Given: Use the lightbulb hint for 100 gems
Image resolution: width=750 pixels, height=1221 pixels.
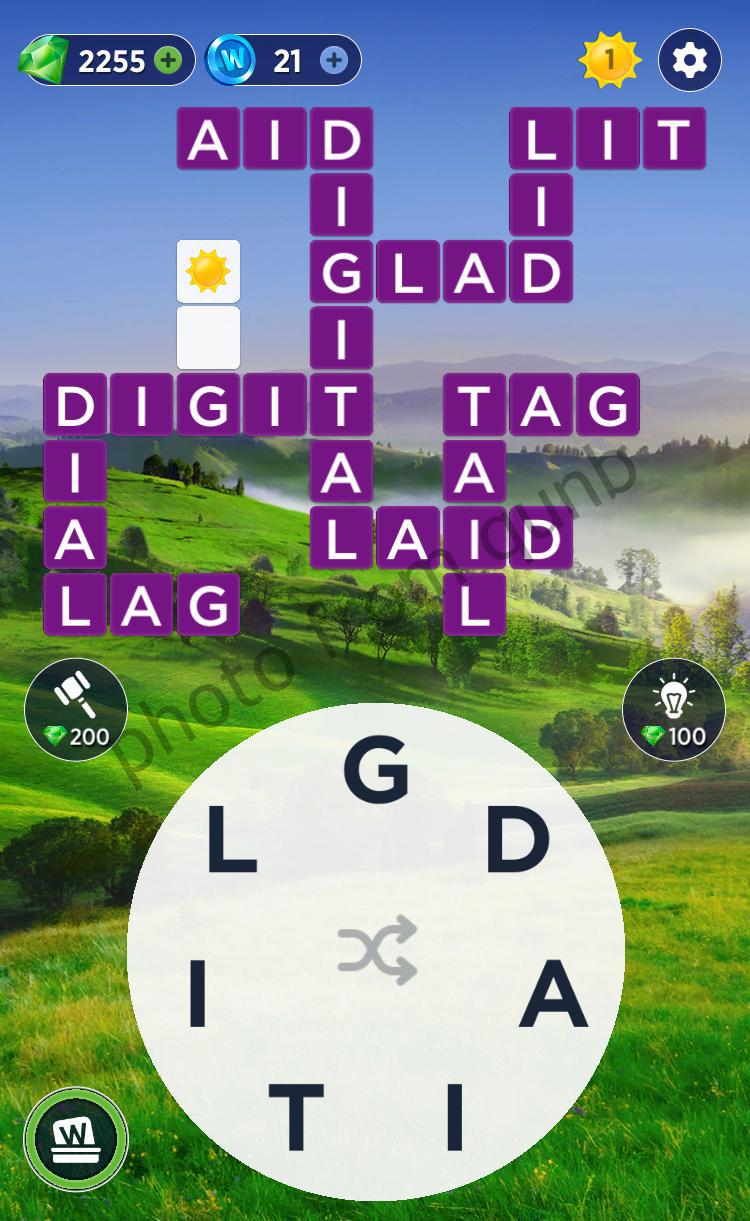Looking at the screenshot, I should pyautogui.click(x=673, y=709).
